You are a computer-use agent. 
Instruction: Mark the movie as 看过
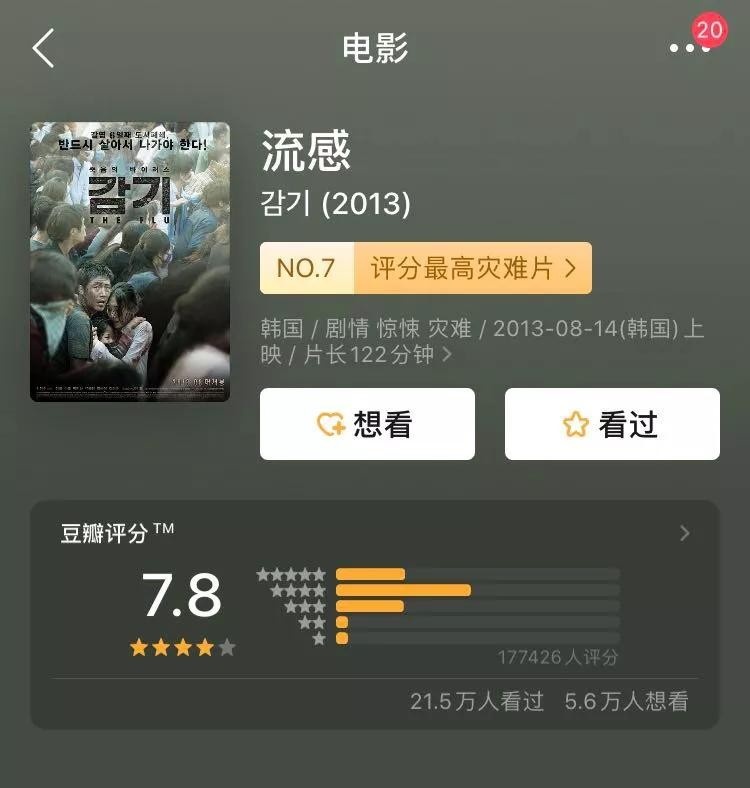[x=612, y=424]
